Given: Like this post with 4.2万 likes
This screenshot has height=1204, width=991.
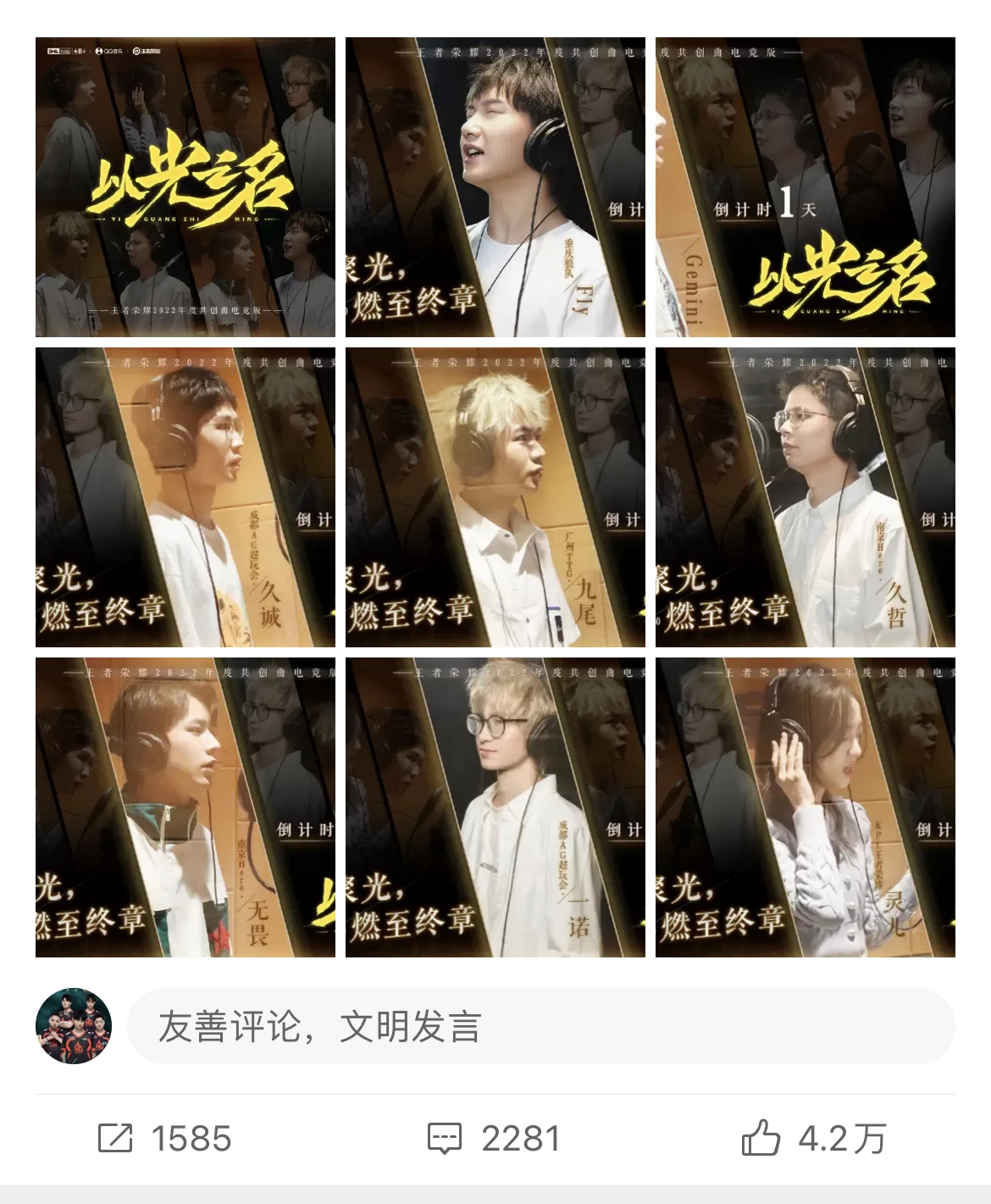Looking at the screenshot, I should tap(813, 1139).
